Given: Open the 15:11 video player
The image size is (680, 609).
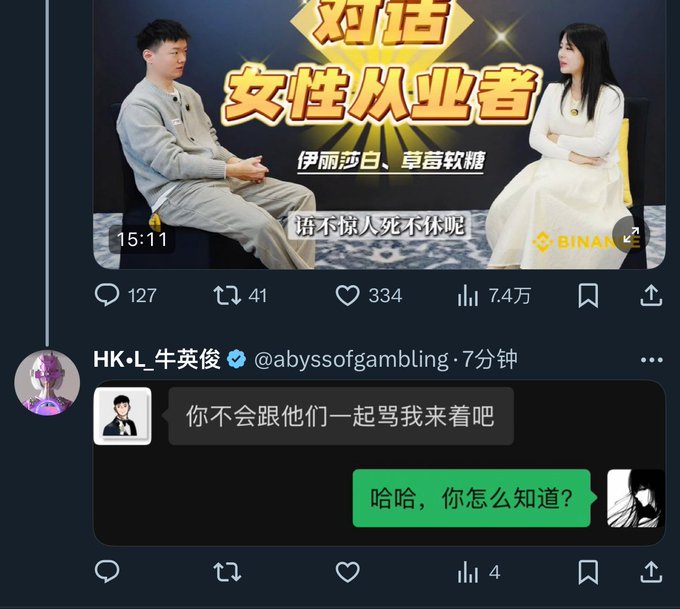Looking at the screenshot, I should (x=378, y=130).
